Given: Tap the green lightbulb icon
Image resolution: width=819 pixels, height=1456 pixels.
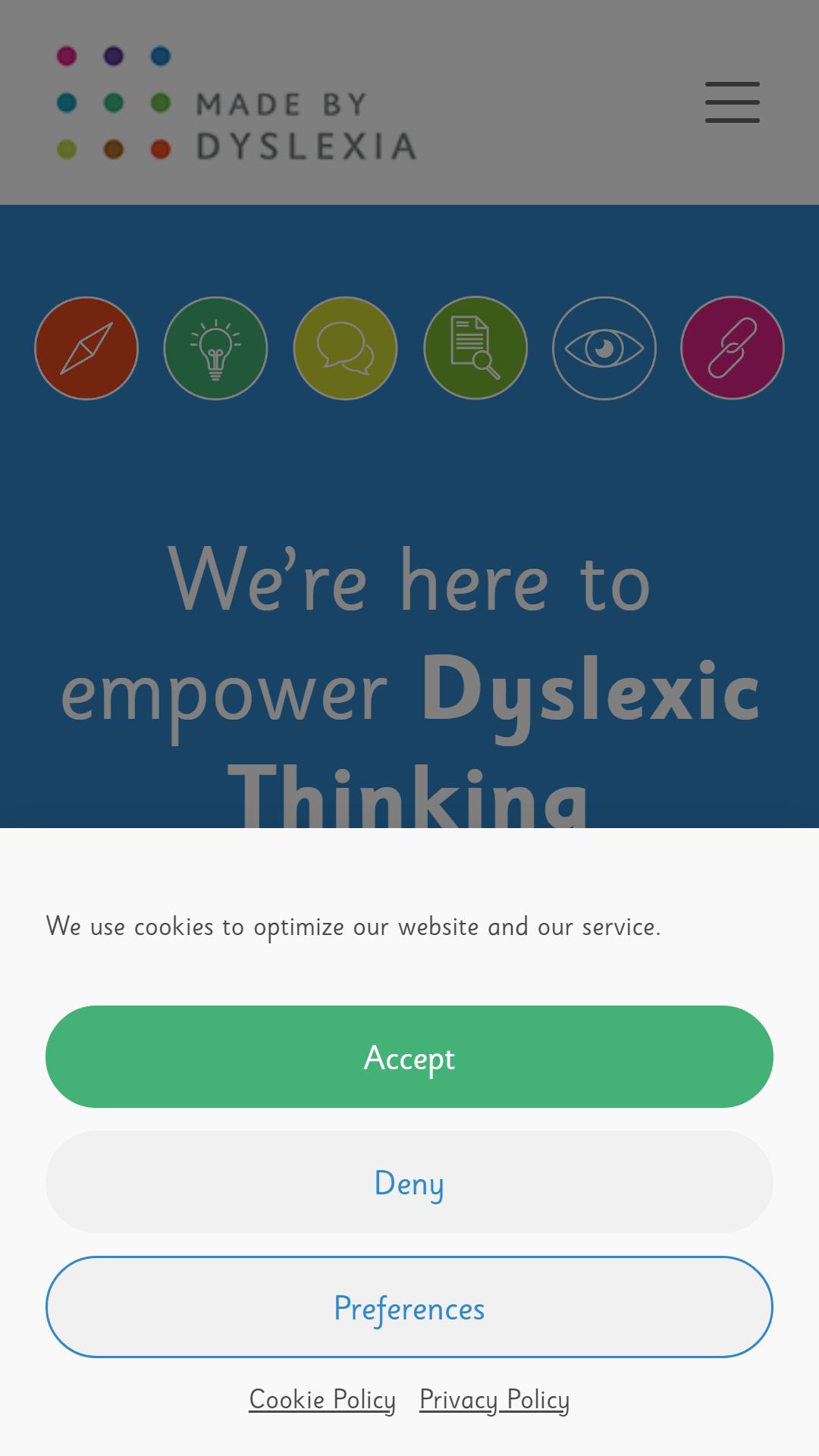Looking at the screenshot, I should (x=215, y=348).
